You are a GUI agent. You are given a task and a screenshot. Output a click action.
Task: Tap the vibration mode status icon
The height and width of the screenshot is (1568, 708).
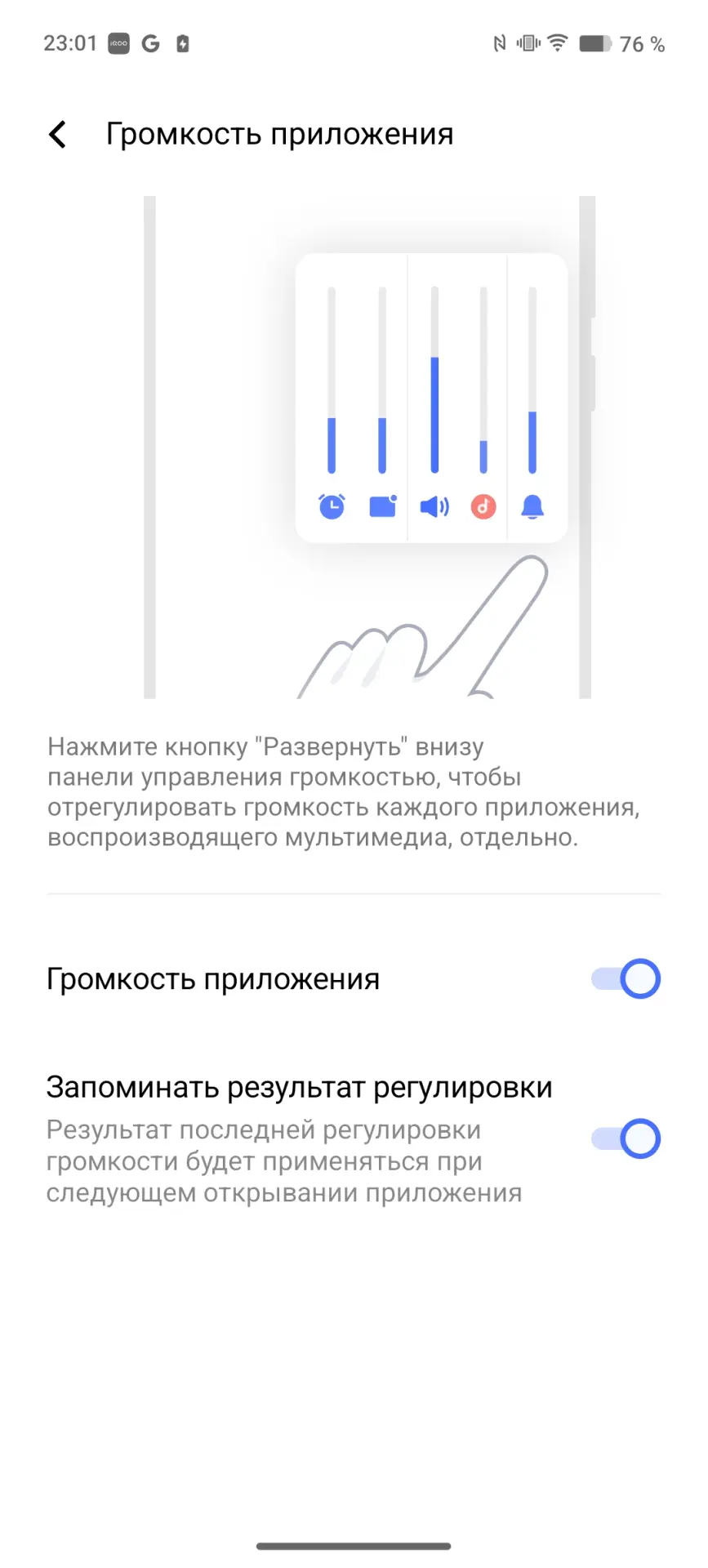click(527, 43)
